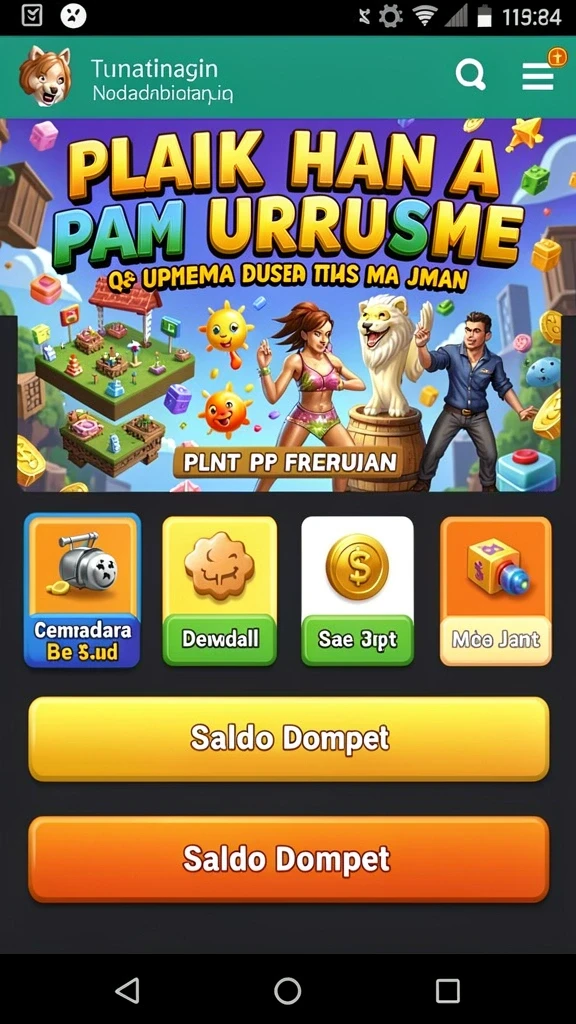Tap the yellow Saldo Dompet button

point(289,739)
